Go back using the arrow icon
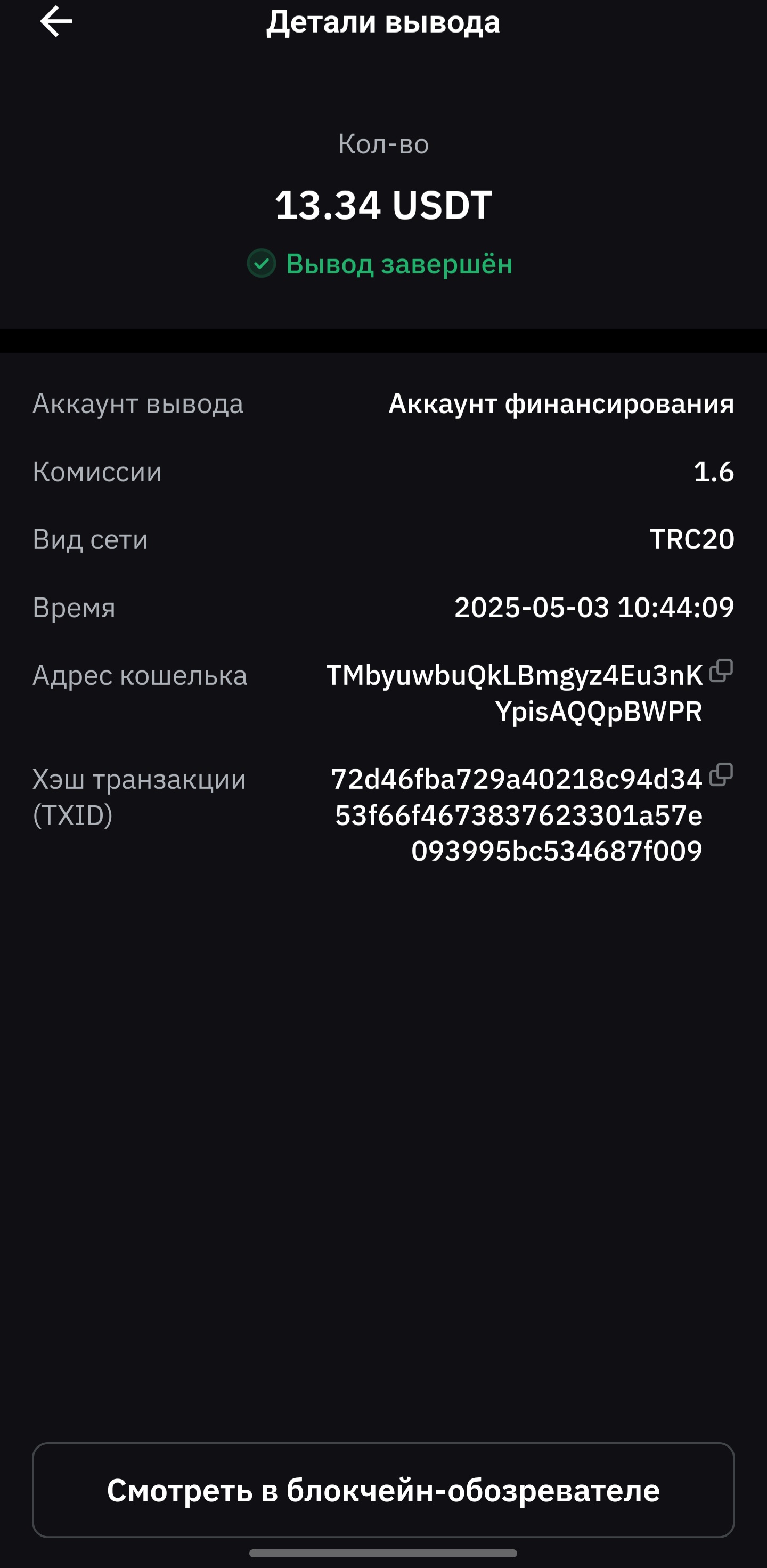 [56, 21]
